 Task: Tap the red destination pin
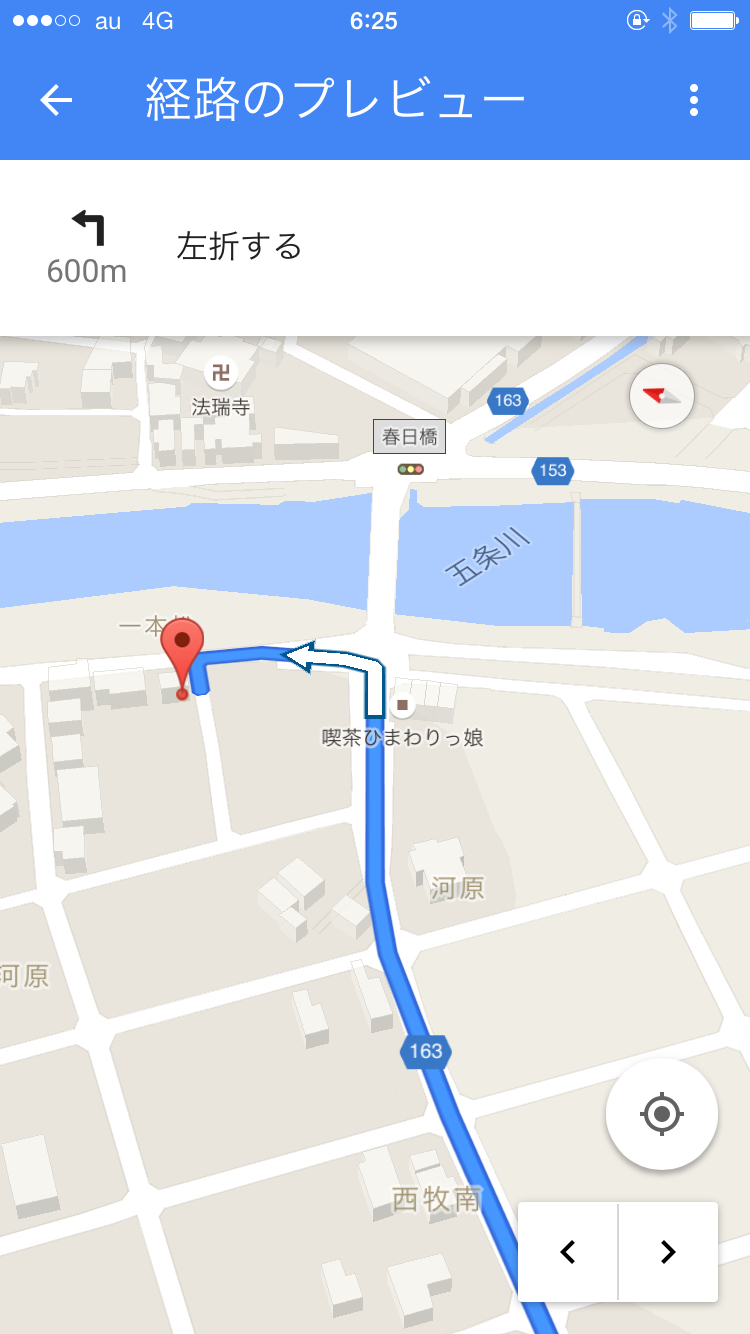coord(183,646)
